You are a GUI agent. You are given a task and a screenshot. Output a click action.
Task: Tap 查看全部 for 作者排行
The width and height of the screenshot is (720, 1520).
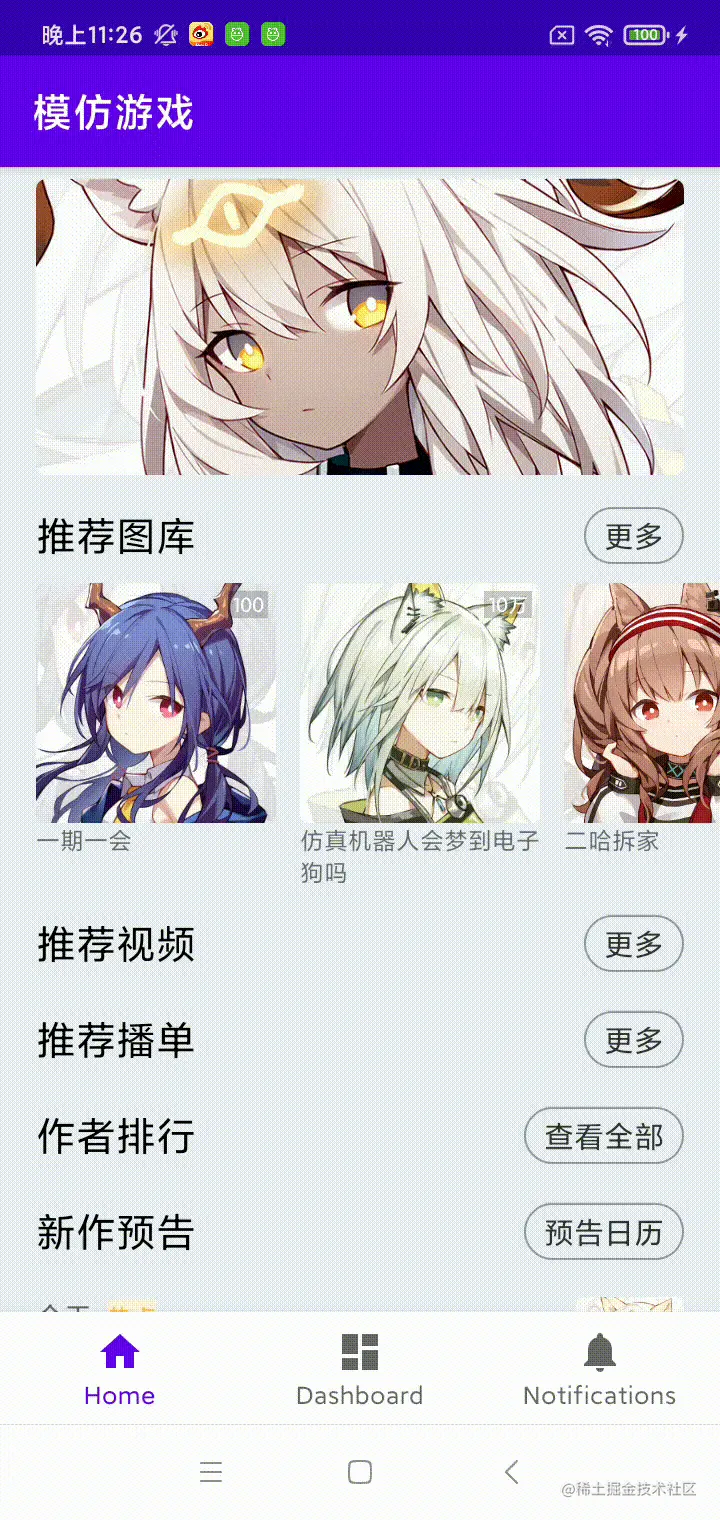pyautogui.click(x=603, y=1136)
